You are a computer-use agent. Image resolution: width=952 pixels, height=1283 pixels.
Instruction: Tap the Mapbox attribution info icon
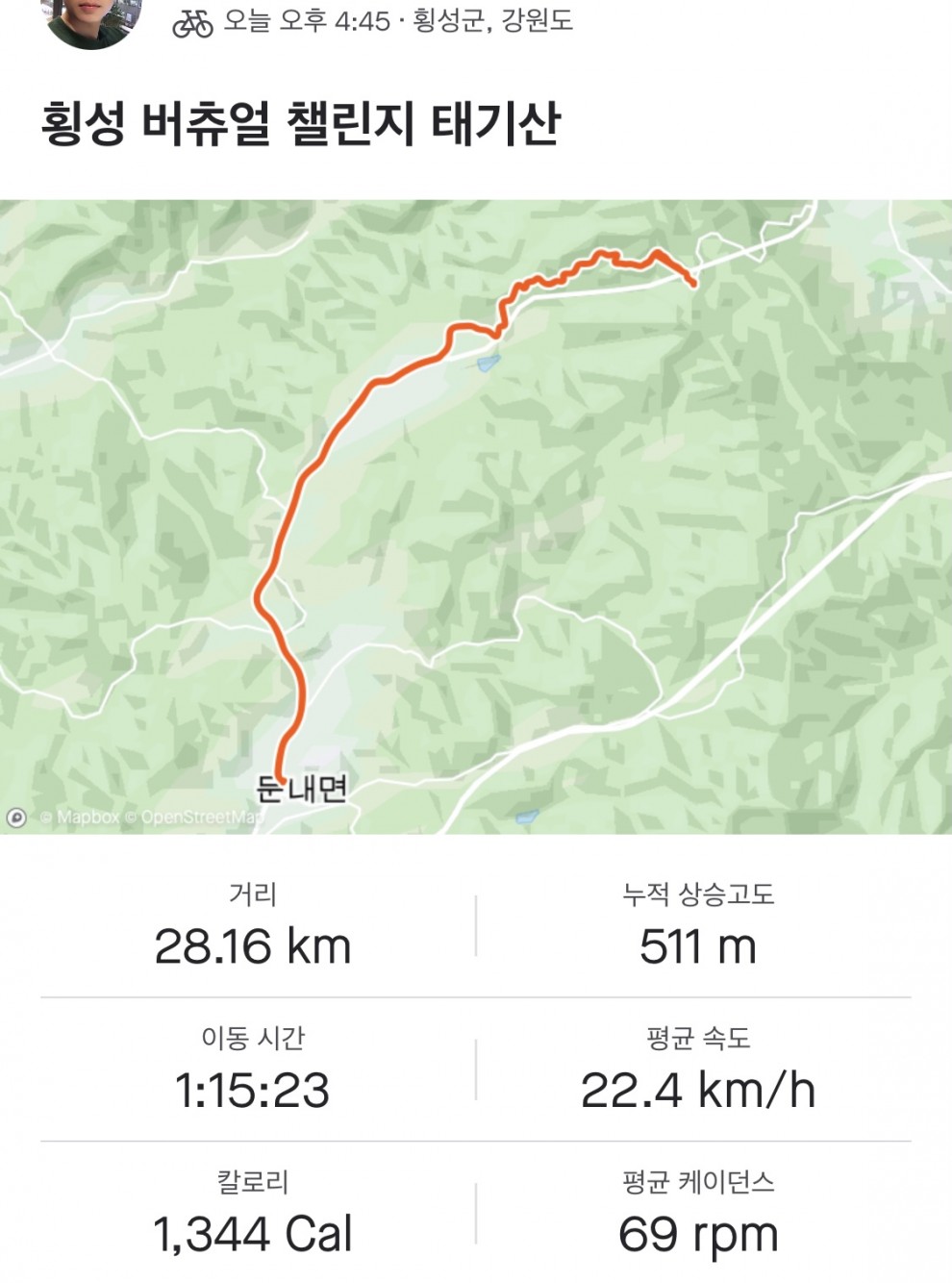pyautogui.click(x=16, y=818)
